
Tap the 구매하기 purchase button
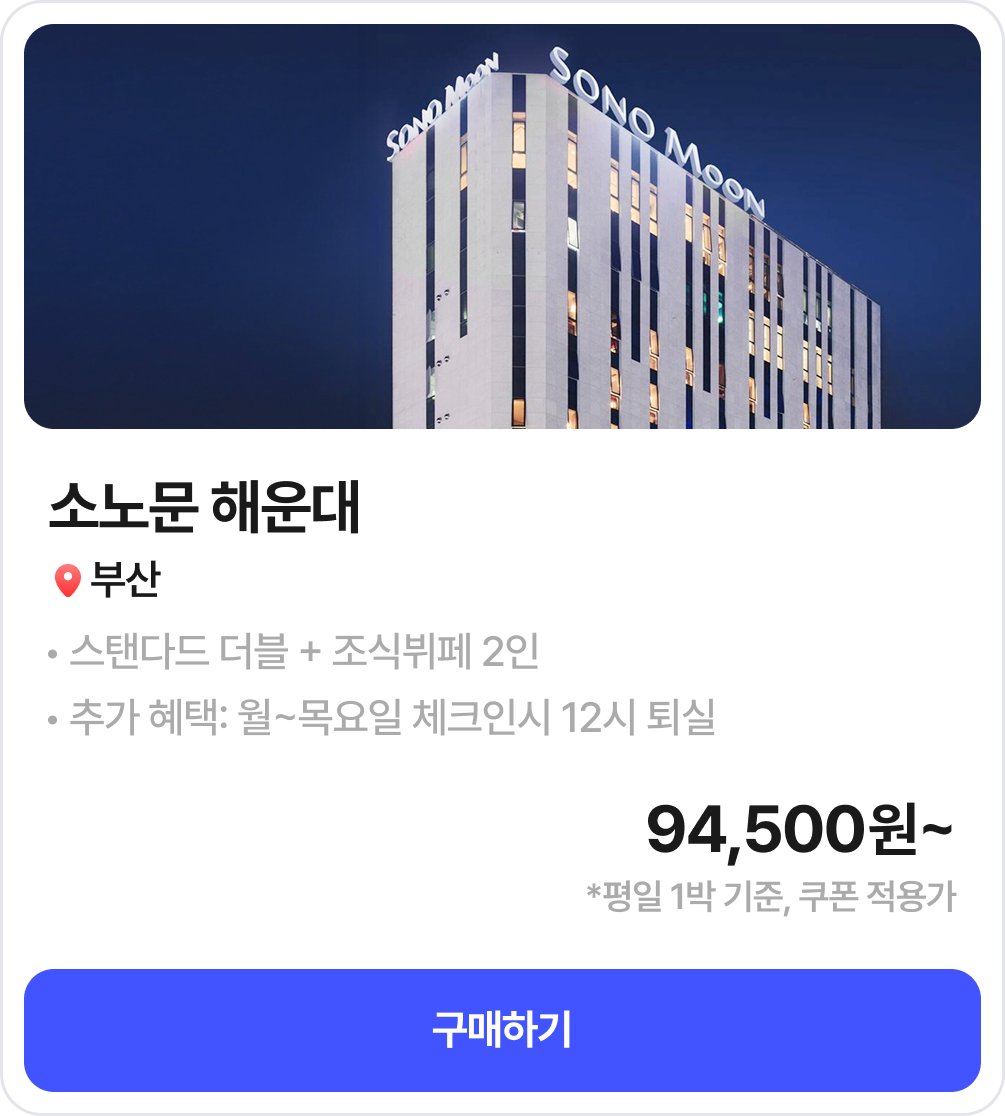coord(502,1030)
